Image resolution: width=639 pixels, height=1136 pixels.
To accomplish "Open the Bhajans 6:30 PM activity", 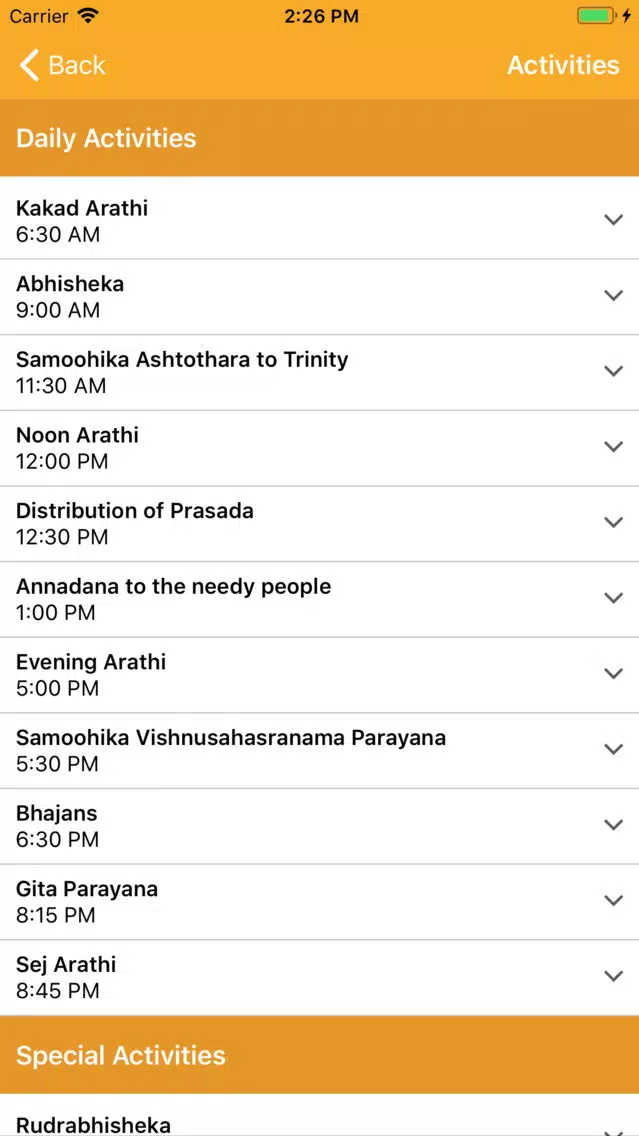I will [320, 826].
